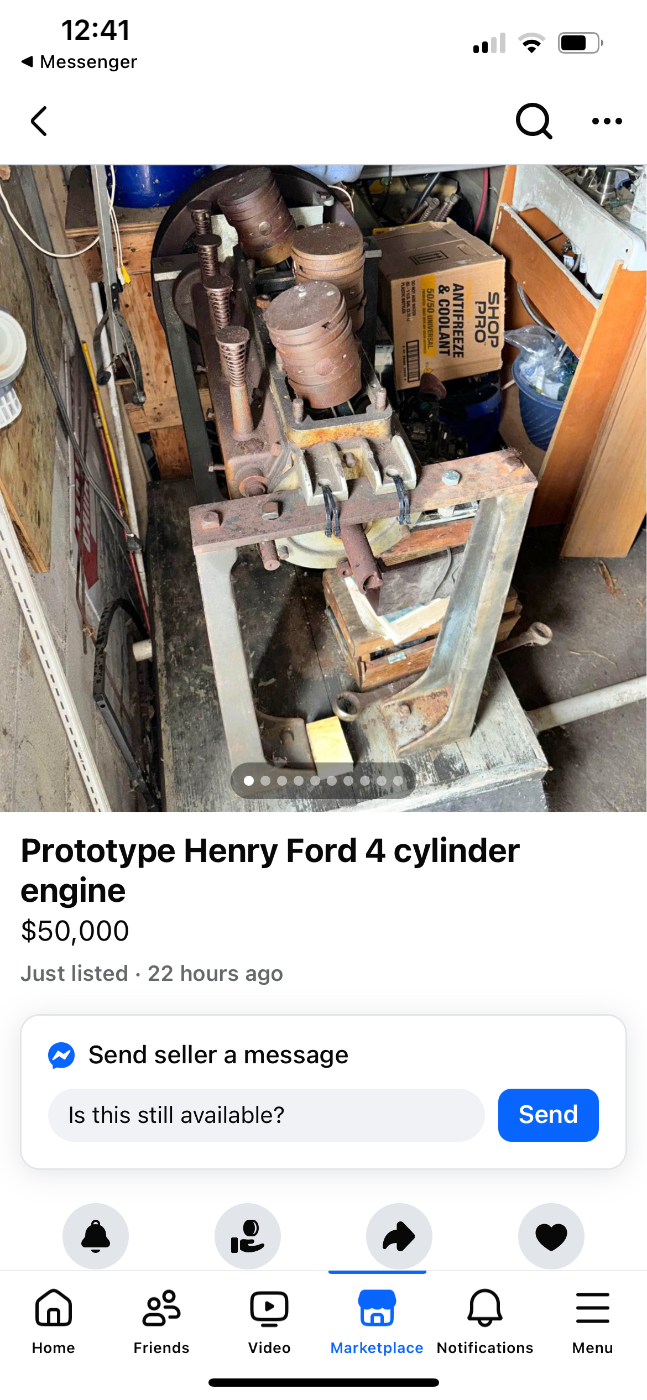The width and height of the screenshot is (647, 1400).
Task: Turn on alerts with the bell icon
Action: 96,1237
